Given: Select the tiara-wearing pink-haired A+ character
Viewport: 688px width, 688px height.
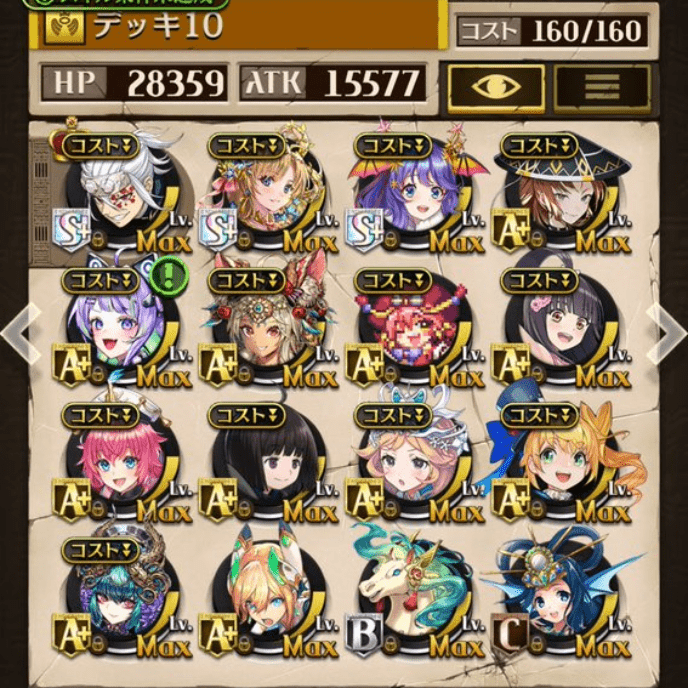Looking at the screenshot, I should 407,465.
